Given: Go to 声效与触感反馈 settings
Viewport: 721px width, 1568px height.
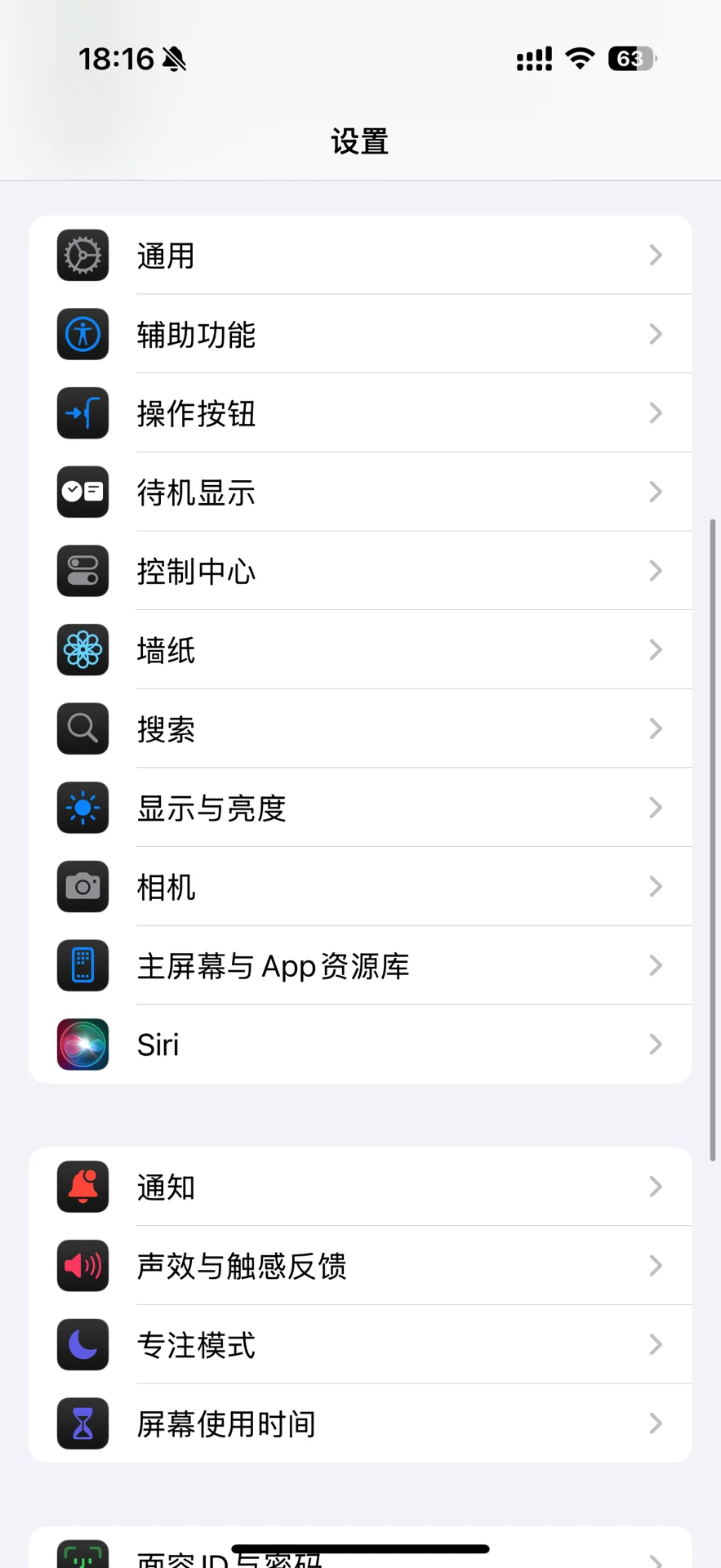Looking at the screenshot, I should 359,1266.
